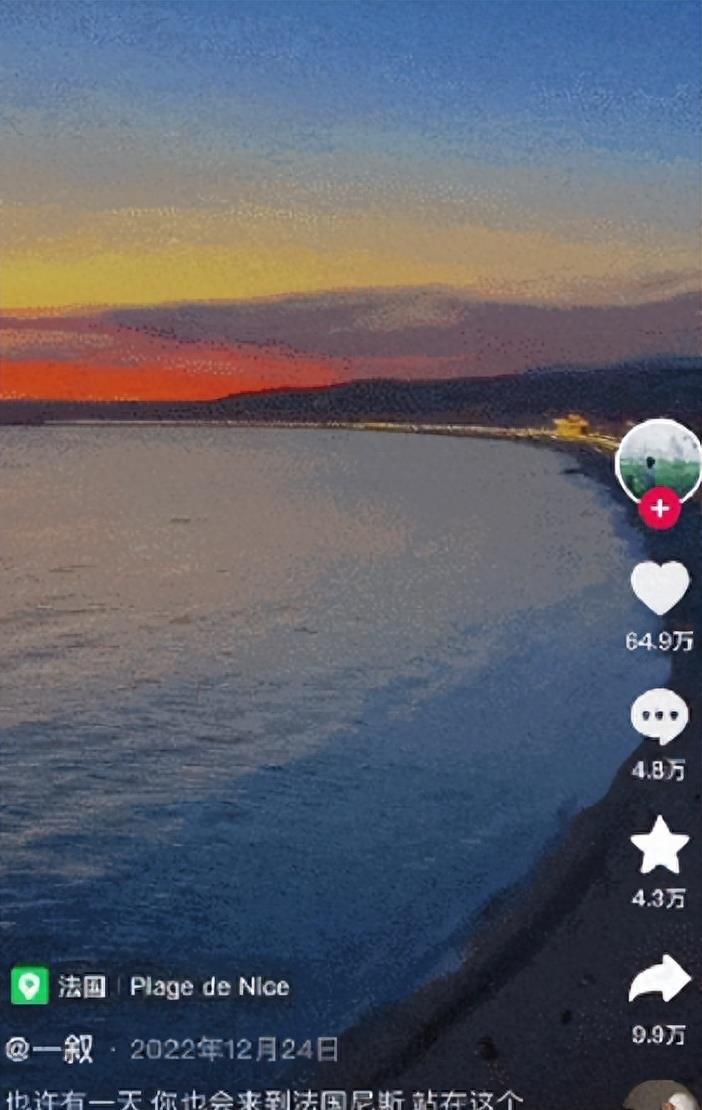Screen dimensions: 702x1110
Task: Open the comments section
Action: (660, 717)
